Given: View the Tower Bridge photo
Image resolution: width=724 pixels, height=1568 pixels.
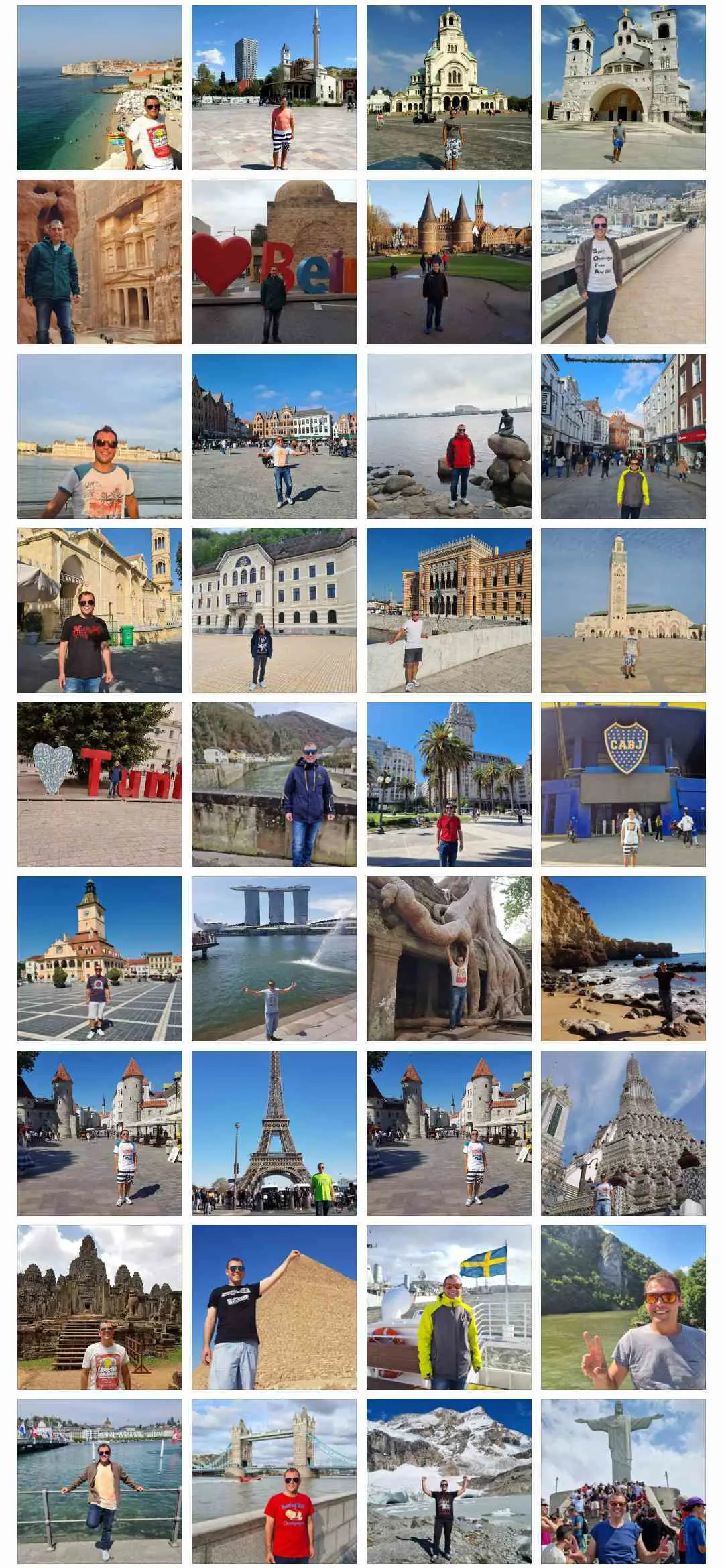Looking at the screenshot, I should click(274, 1482).
